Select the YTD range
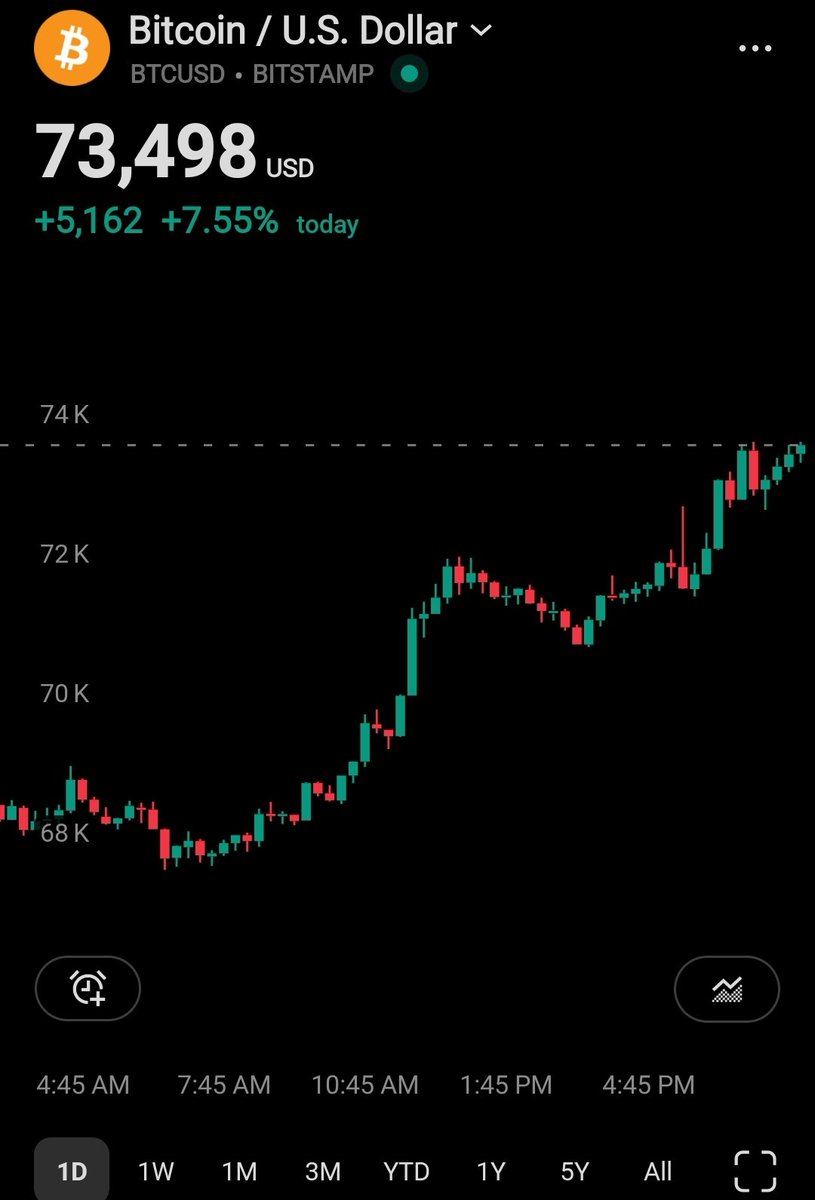This screenshot has width=815, height=1200. (406, 1171)
